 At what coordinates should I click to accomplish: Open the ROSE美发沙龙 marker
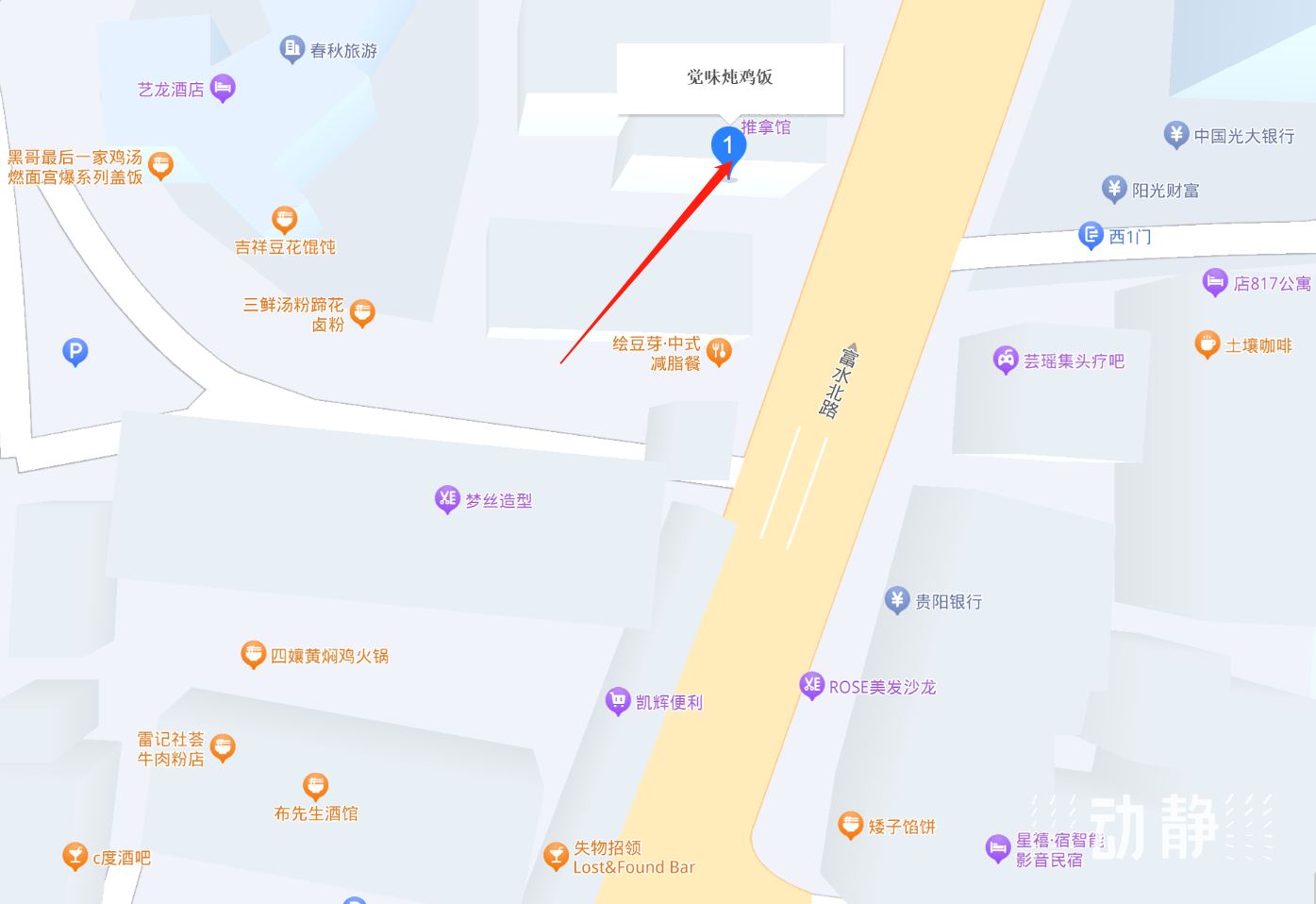(812, 685)
